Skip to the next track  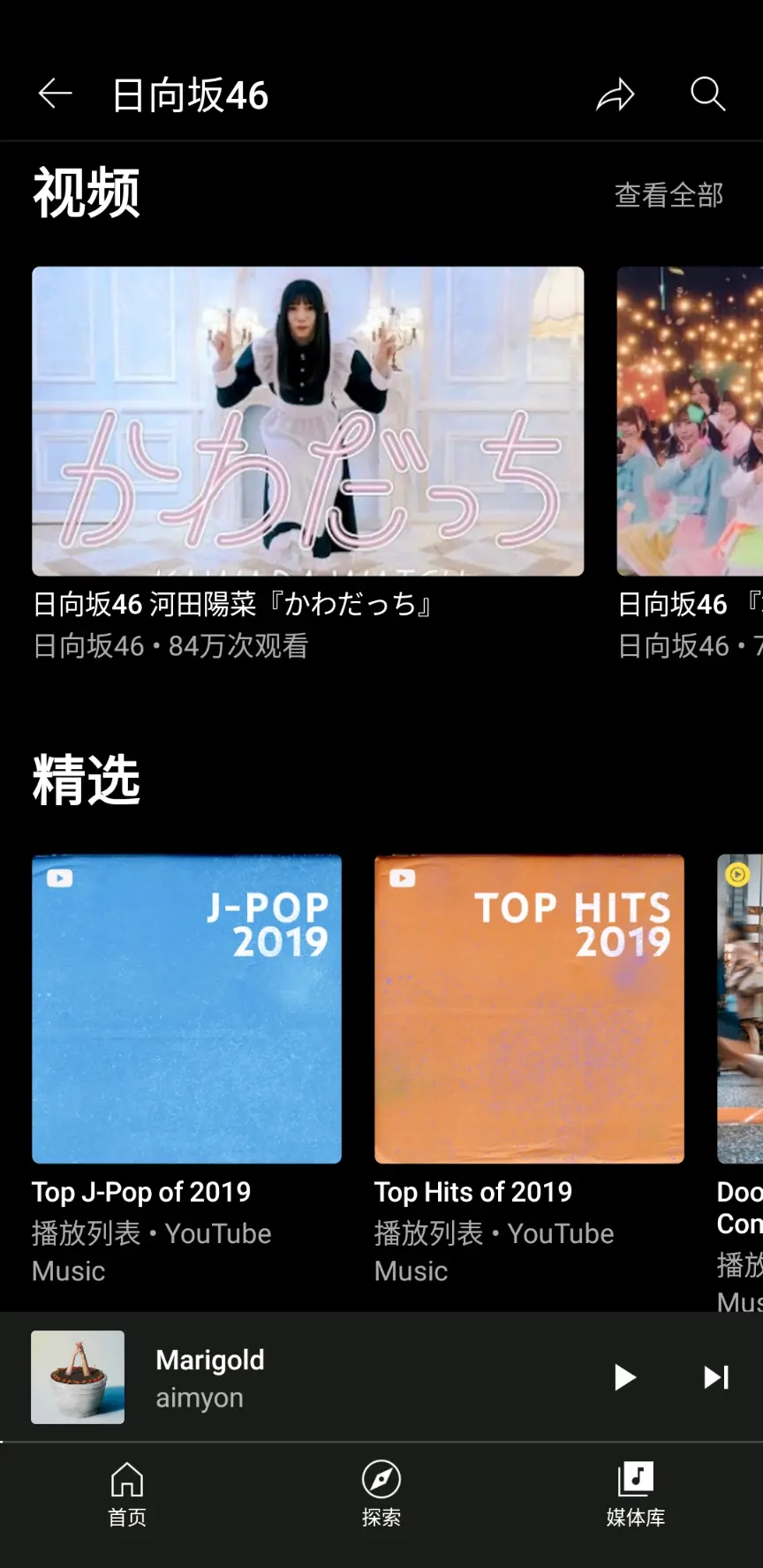[716, 1377]
